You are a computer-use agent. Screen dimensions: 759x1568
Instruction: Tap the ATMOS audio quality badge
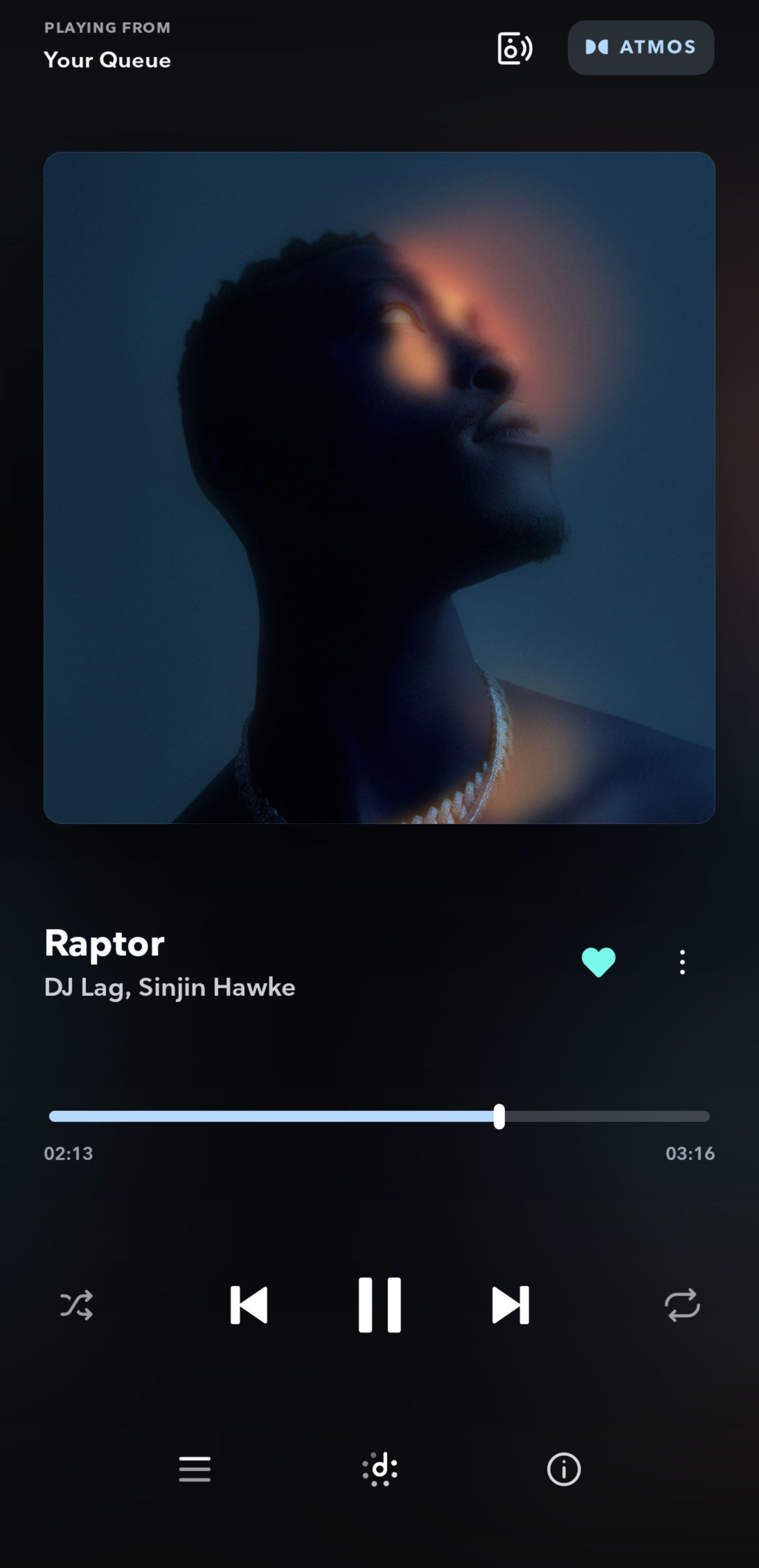641,48
